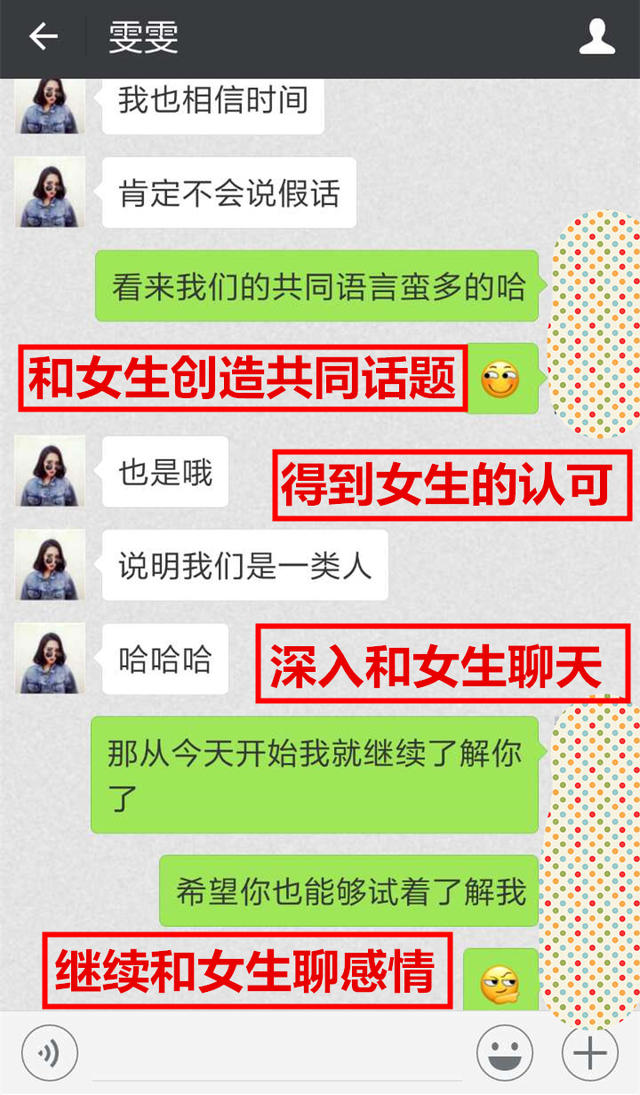Screen dimensions: 640x1095
Task: Tap the avatar beside "说明我们是一类人"
Action: pos(50,565)
